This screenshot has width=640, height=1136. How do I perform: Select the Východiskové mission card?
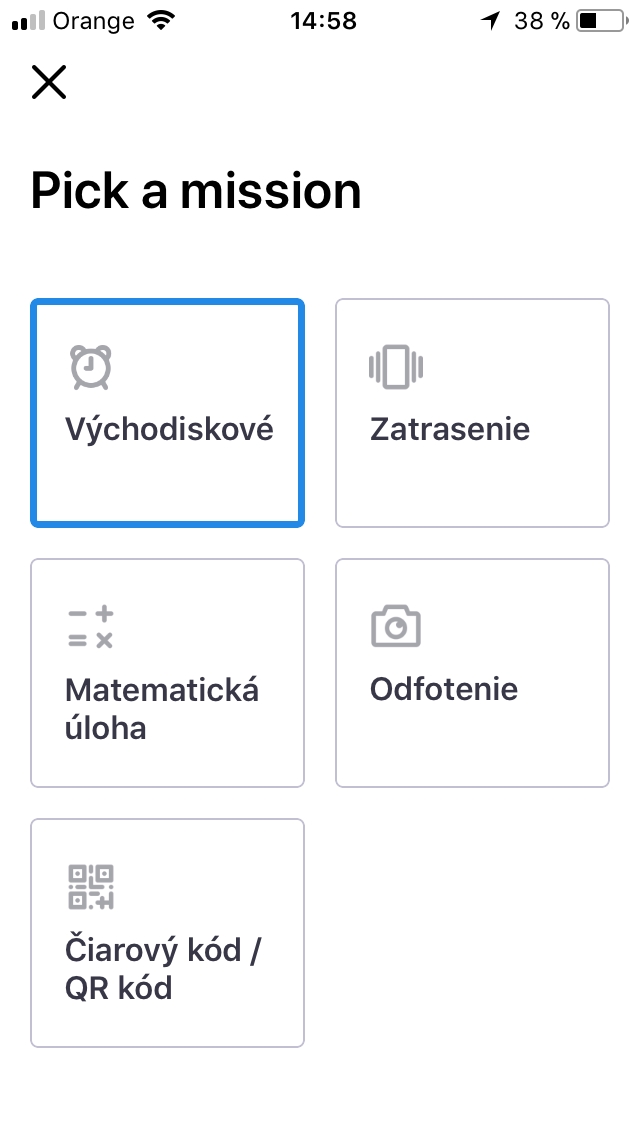[167, 413]
